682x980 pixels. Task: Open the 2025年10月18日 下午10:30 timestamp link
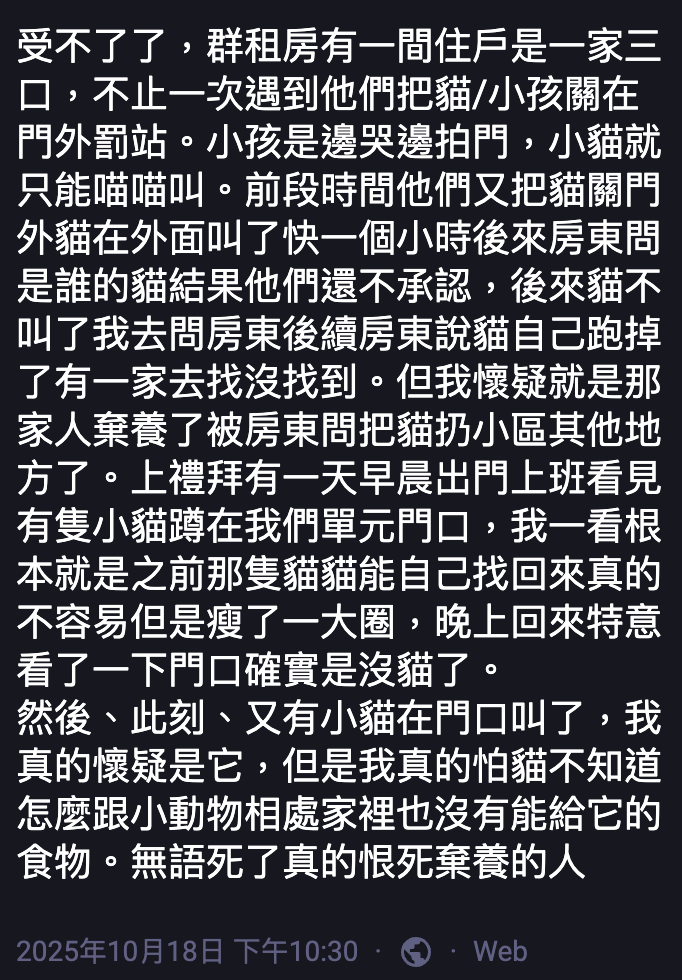point(187,949)
